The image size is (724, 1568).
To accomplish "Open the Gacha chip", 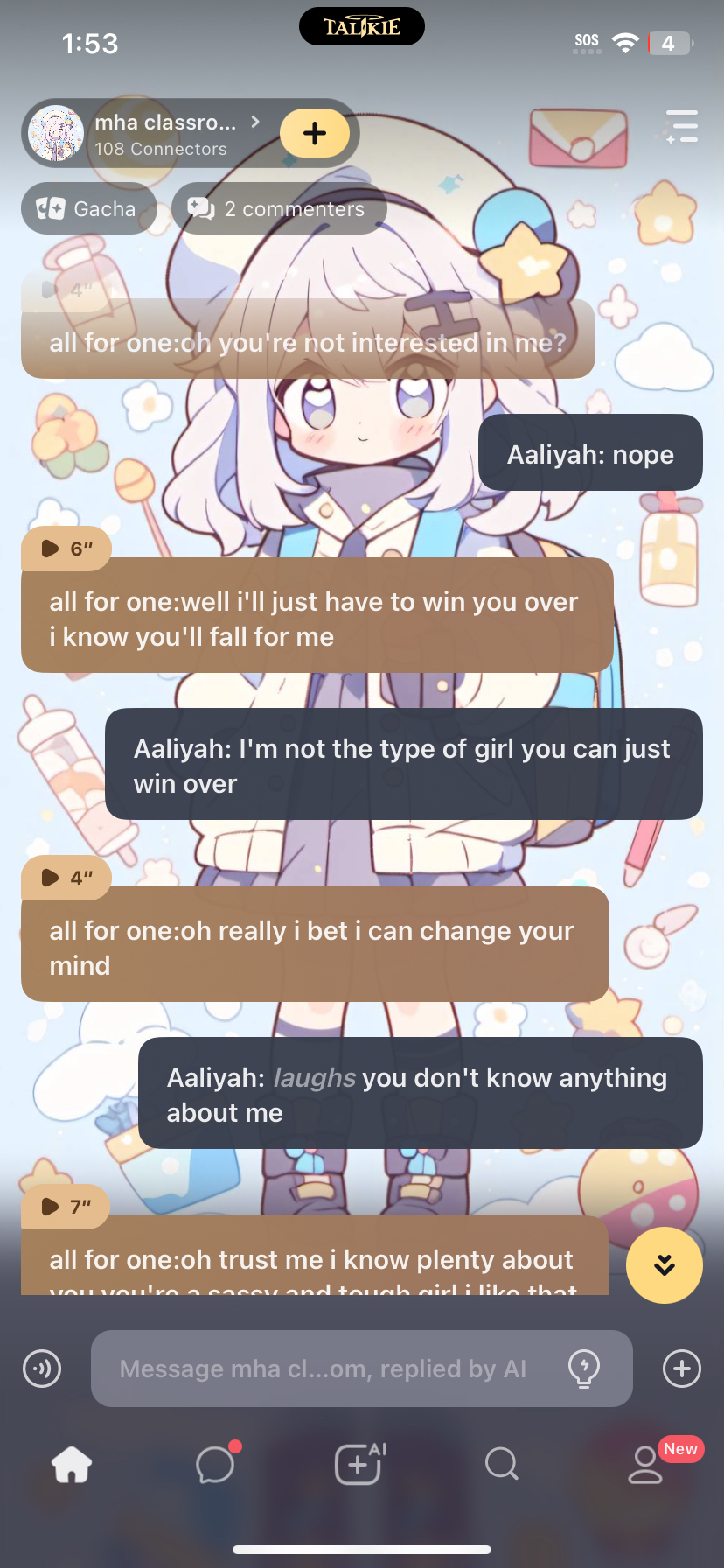I will [88, 209].
